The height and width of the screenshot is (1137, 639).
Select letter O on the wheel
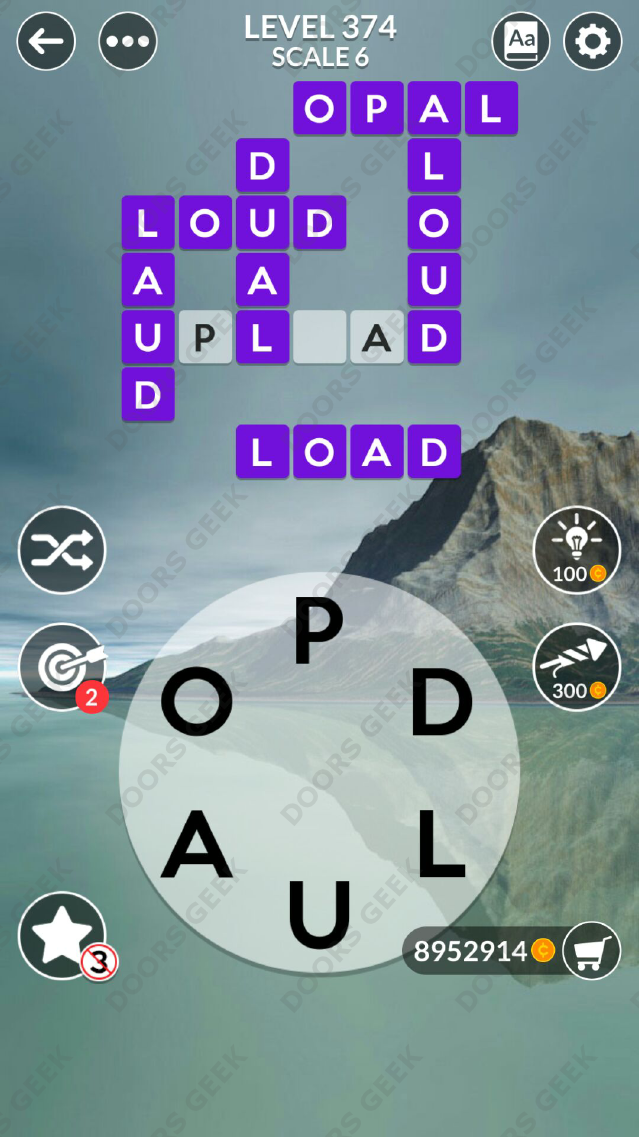point(197,703)
